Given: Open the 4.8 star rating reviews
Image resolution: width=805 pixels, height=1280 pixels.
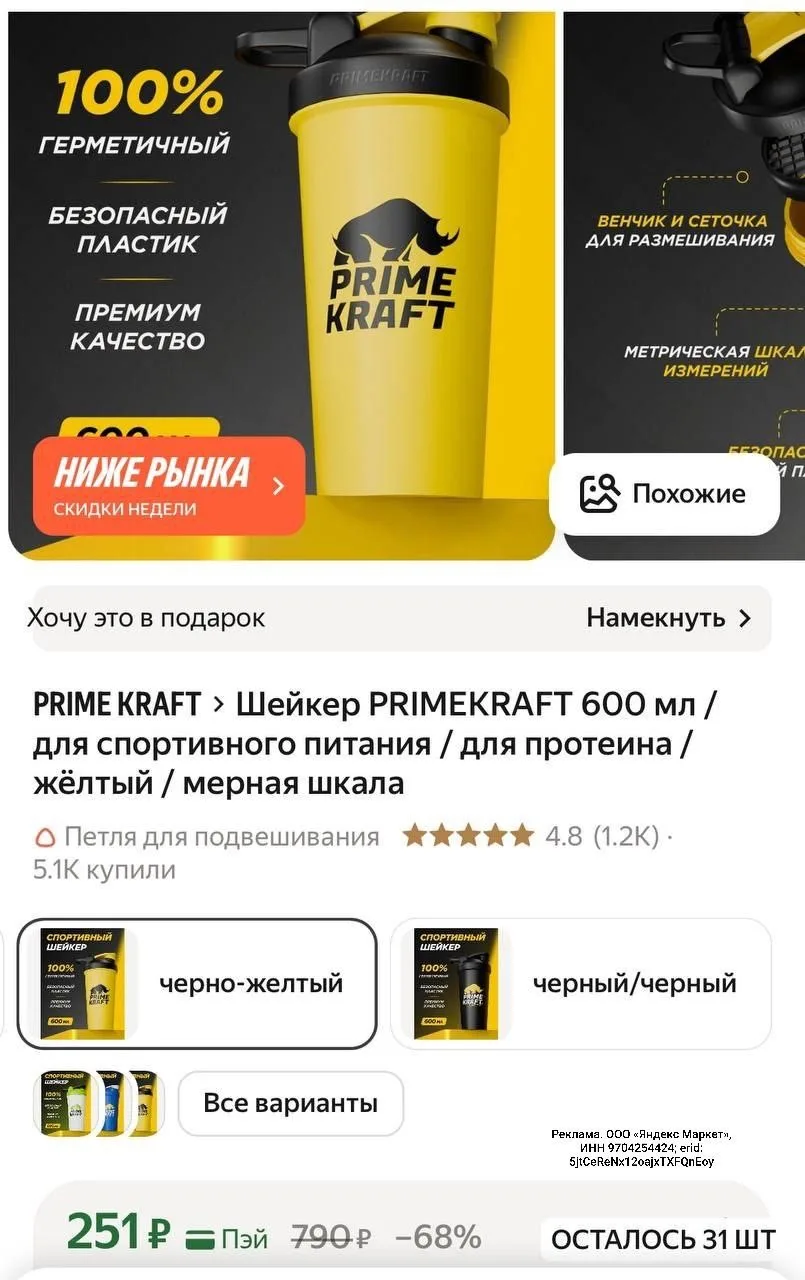Looking at the screenshot, I should [530, 836].
